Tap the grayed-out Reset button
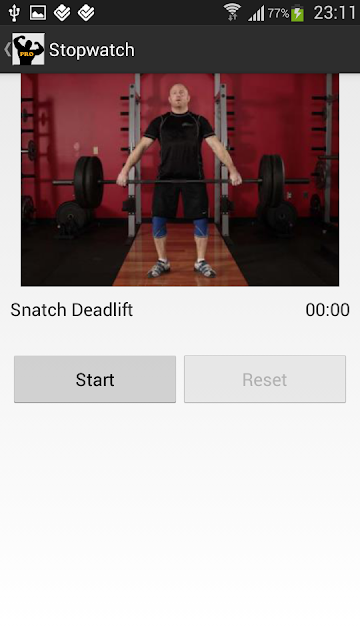The height and width of the screenshot is (640, 360). [x=265, y=379]
